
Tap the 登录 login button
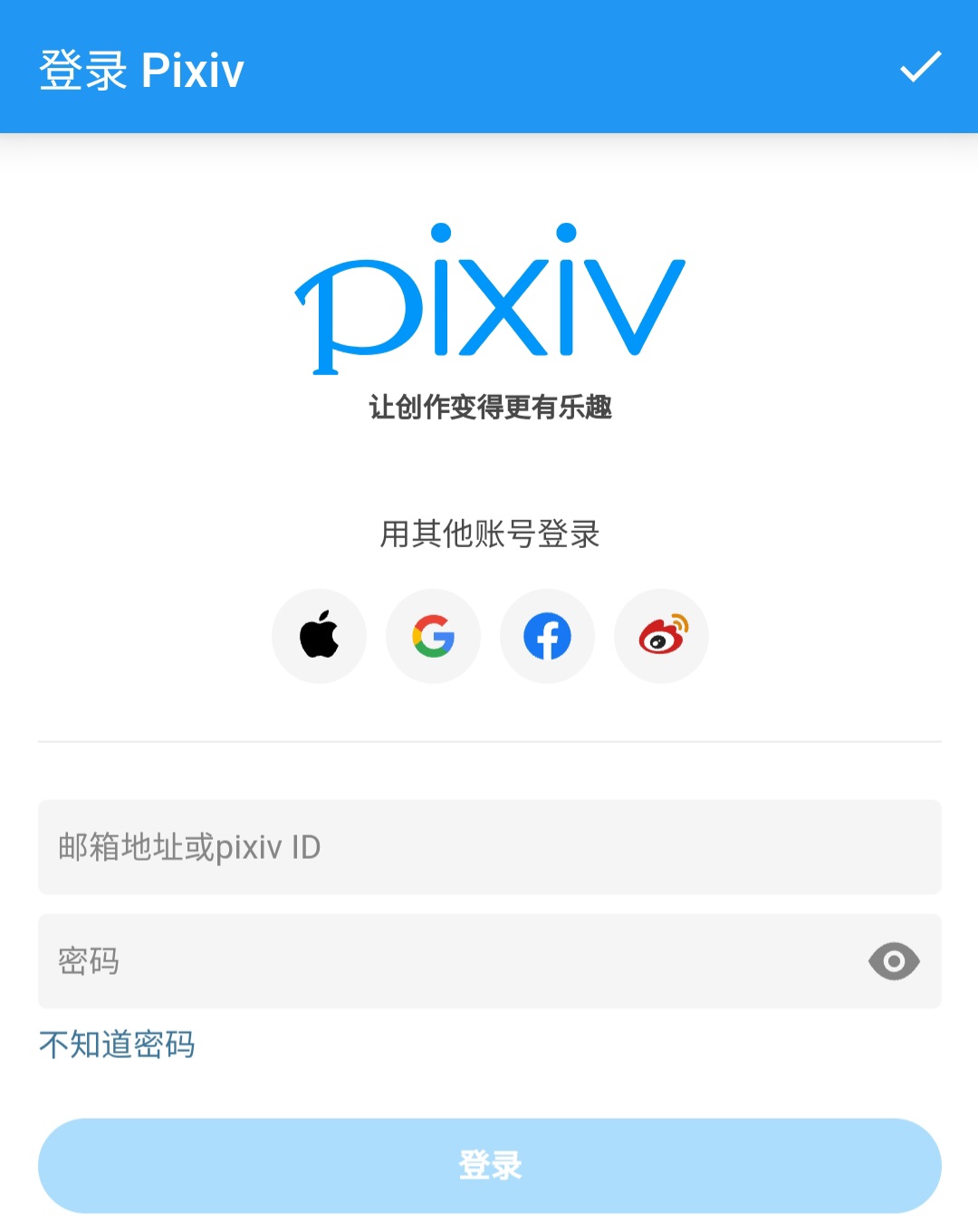point(489,1165)
